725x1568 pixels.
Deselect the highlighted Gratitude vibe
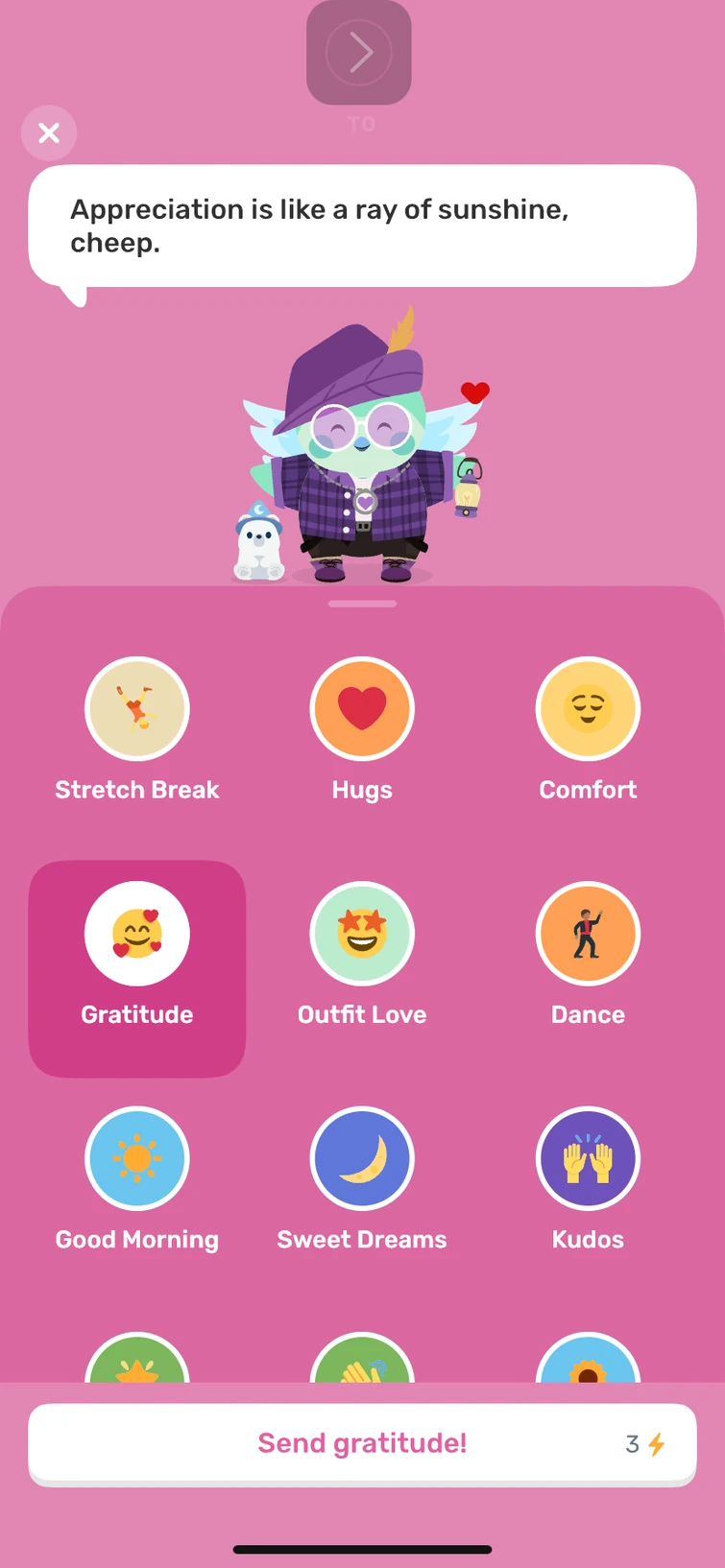(137, 933)
